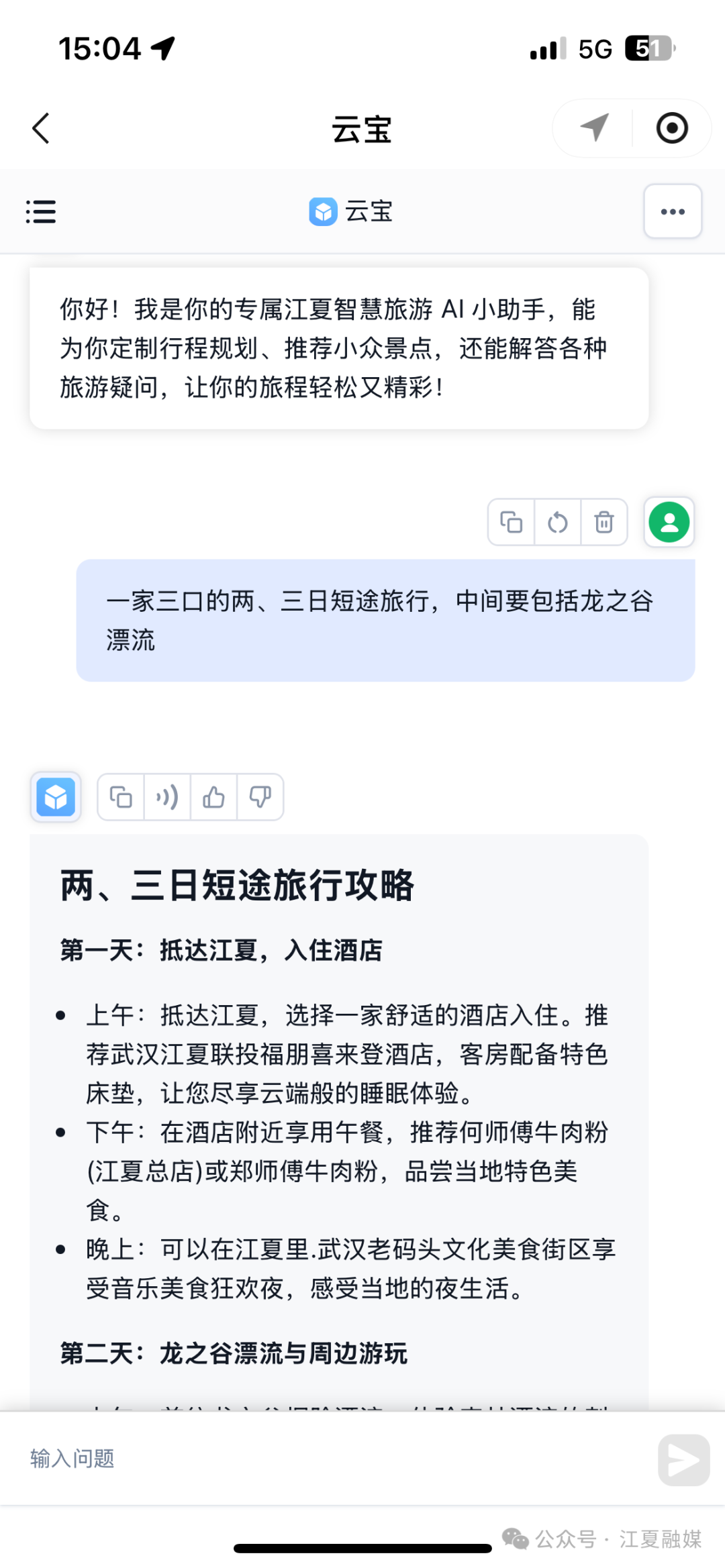Delete the user's trip question message
This screenshot has width=725, height=1568.
[x=604, y=522]
